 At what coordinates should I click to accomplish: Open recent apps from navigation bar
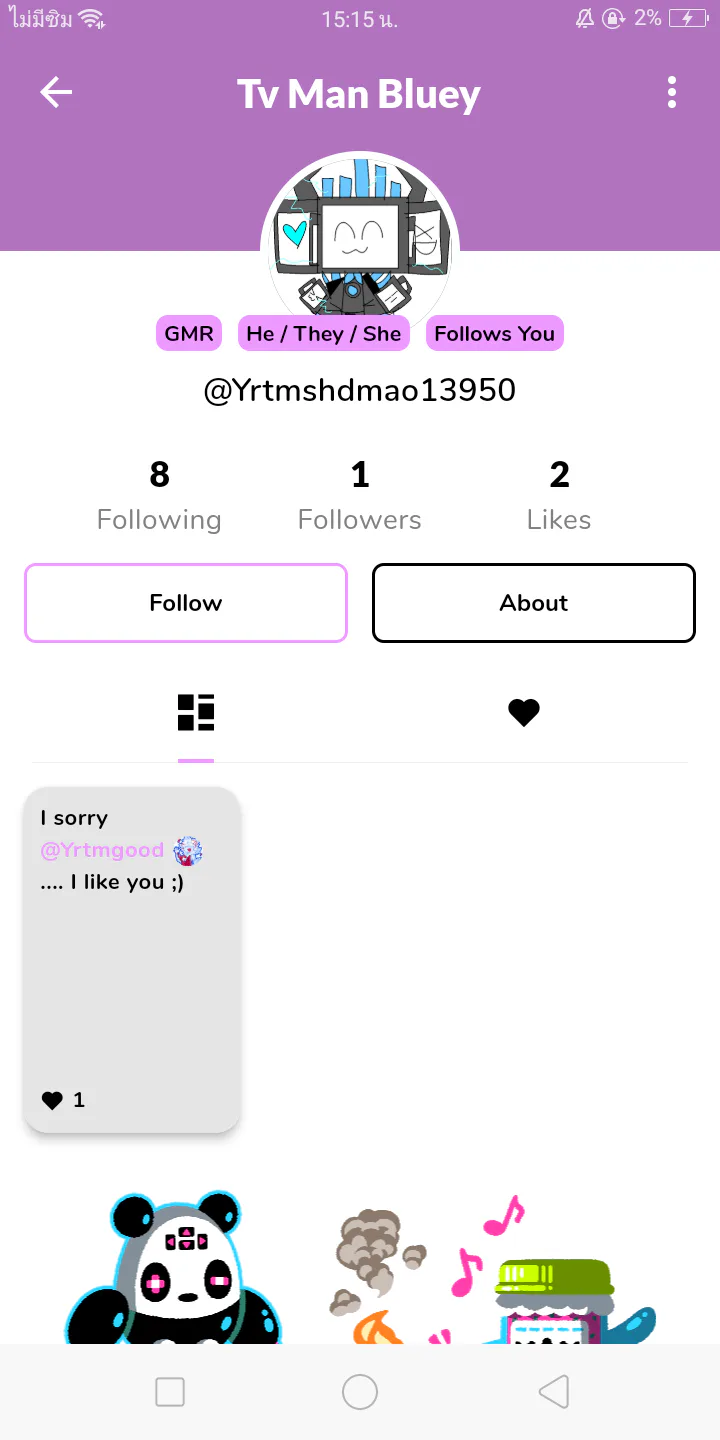[170, 1392]
